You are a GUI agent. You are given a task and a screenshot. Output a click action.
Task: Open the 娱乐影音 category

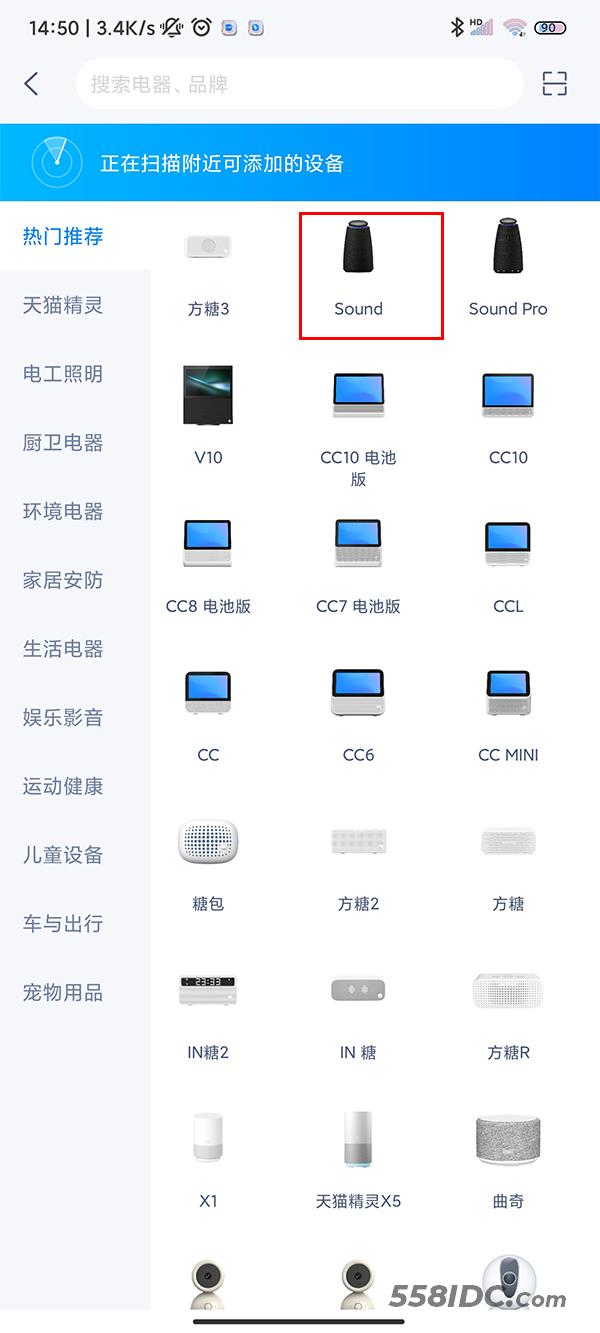click(63, 718)
